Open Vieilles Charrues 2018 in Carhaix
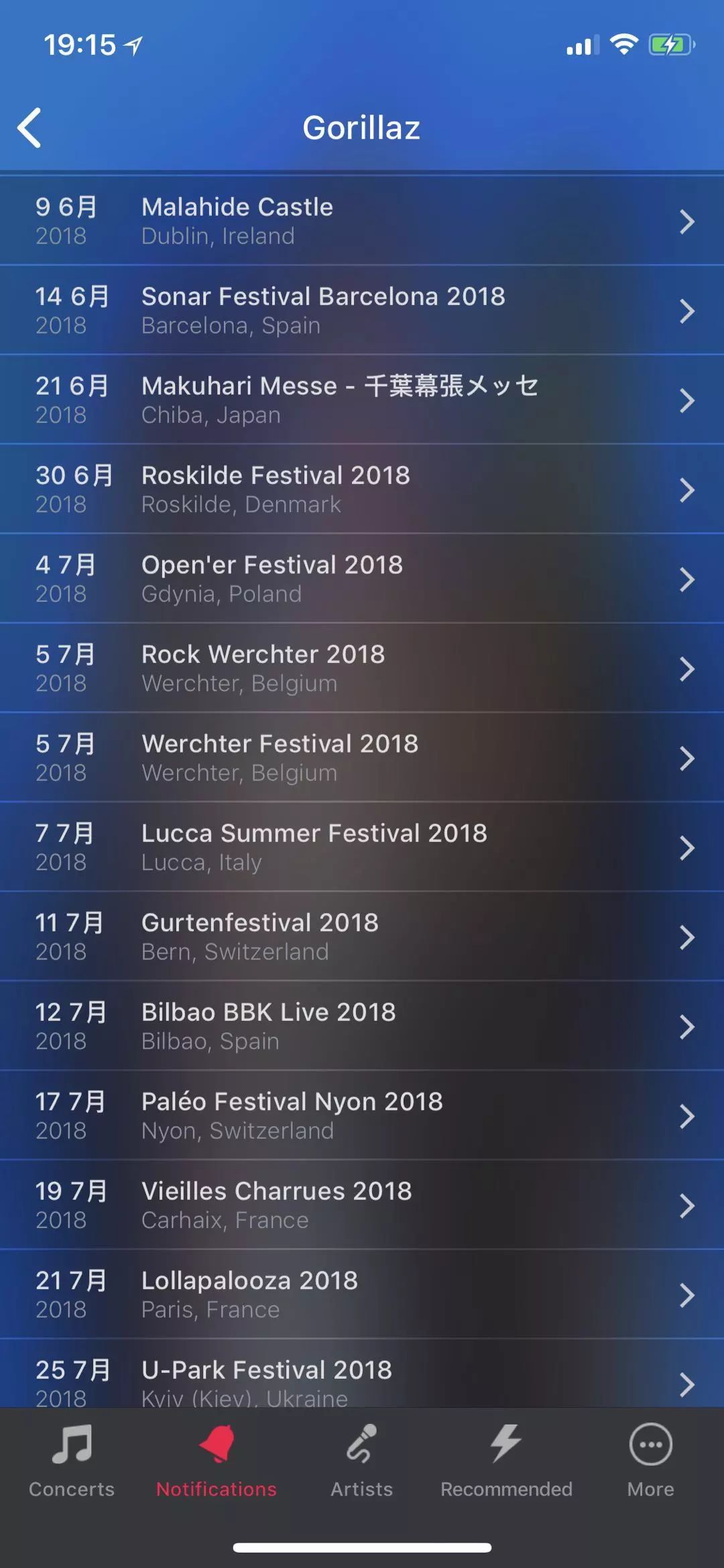This screenshot has height=1568, width=724. coord(362,1205)
